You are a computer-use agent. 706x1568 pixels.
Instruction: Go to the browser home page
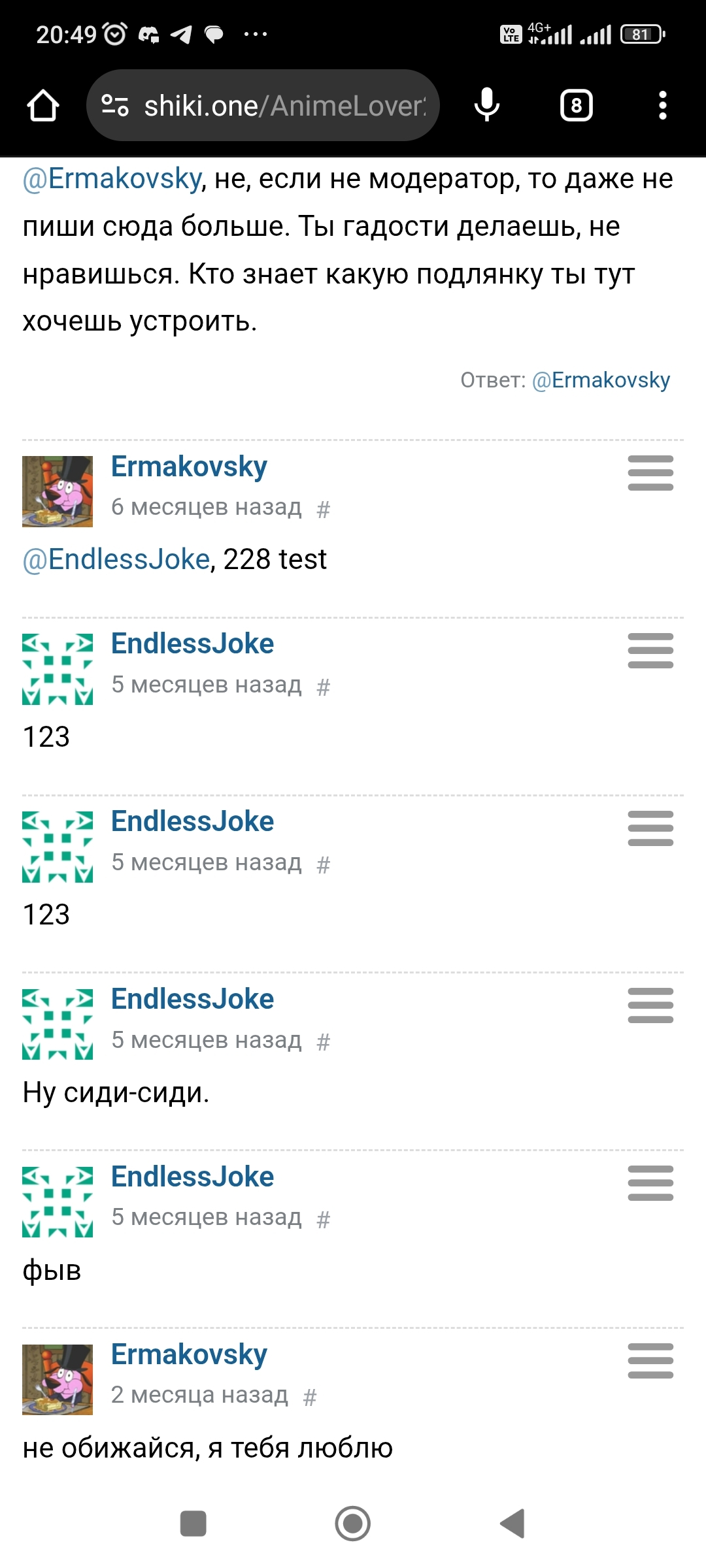click(x=43, y=106)
